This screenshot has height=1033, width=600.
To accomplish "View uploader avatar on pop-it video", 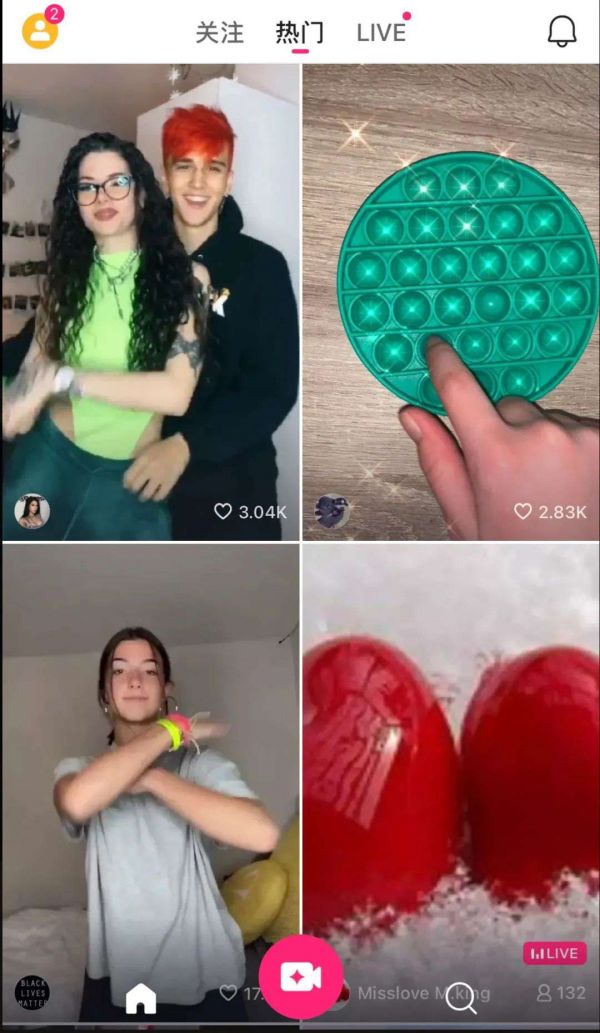I will (332, 511).
